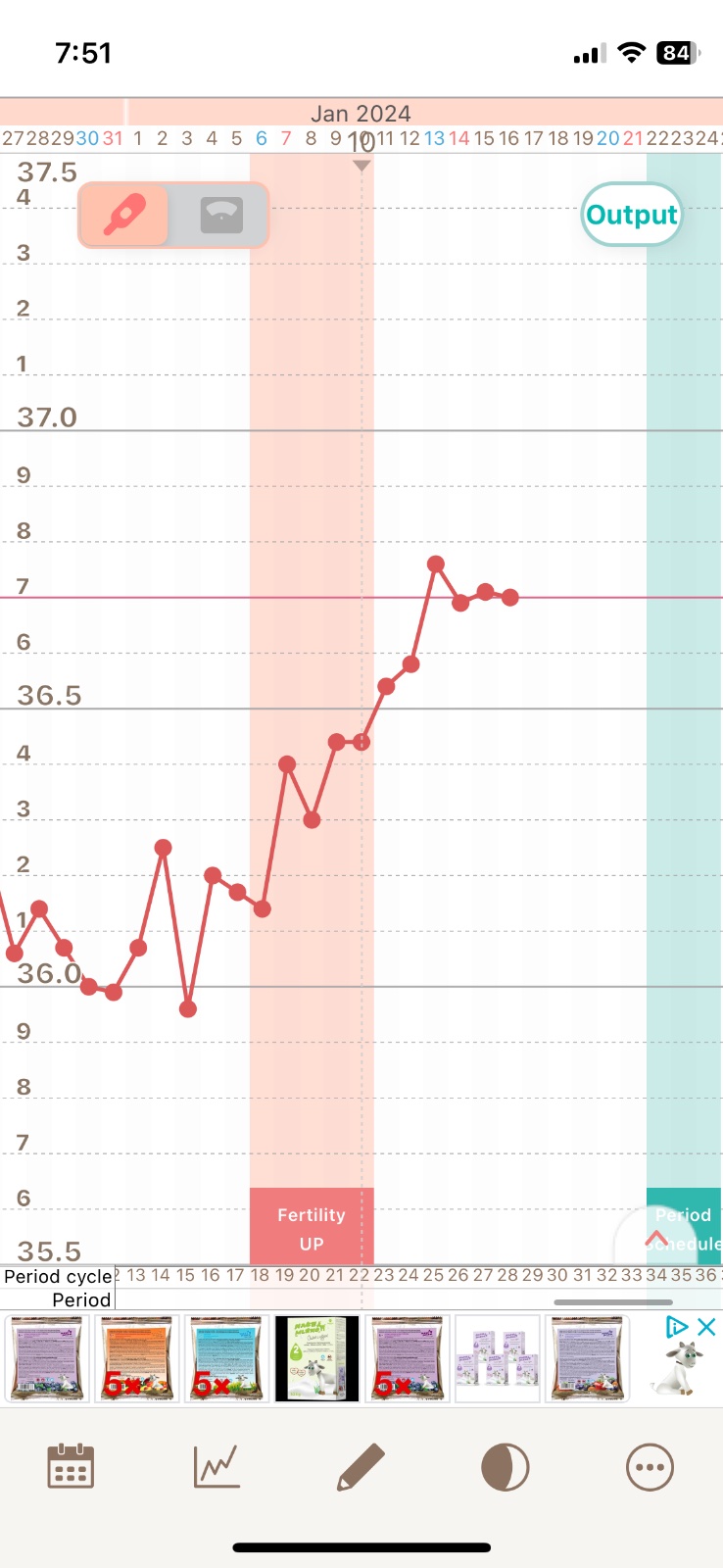Open the half-circle cycle tab
This screenshot has width=723, height=1568.
click(x=506, y=1467)
